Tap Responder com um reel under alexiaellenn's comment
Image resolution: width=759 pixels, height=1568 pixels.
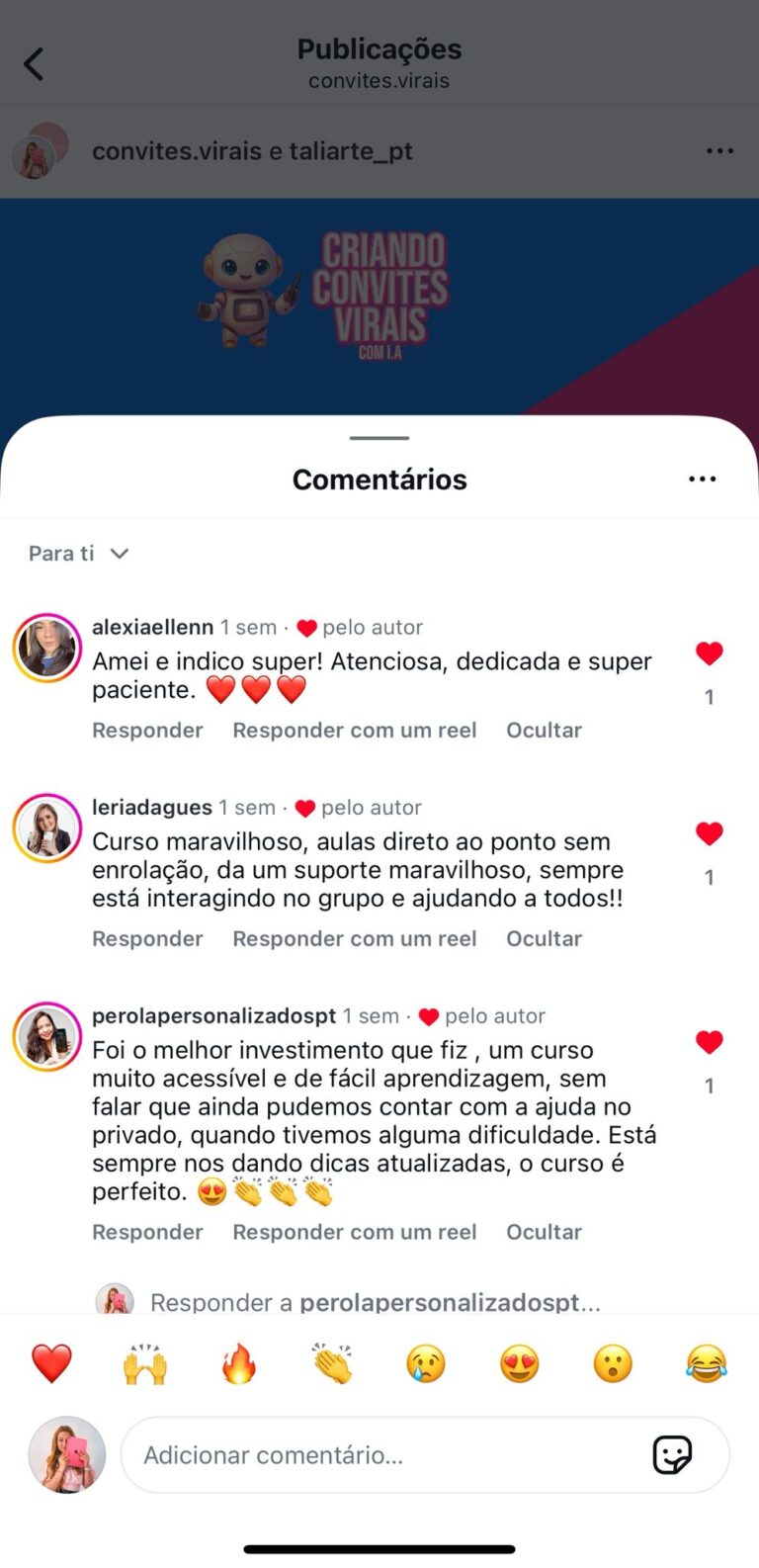tap(354, 731)
